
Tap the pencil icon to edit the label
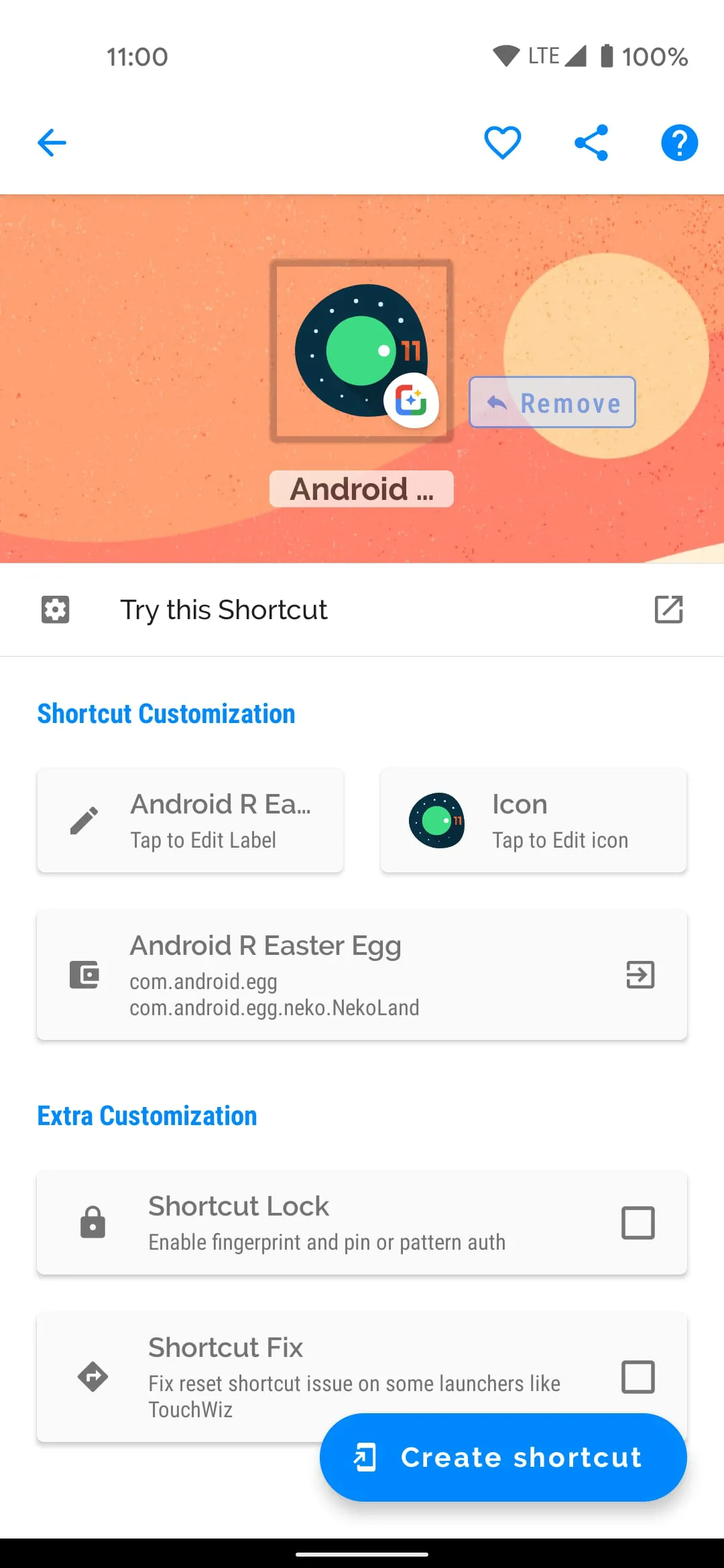83,820
